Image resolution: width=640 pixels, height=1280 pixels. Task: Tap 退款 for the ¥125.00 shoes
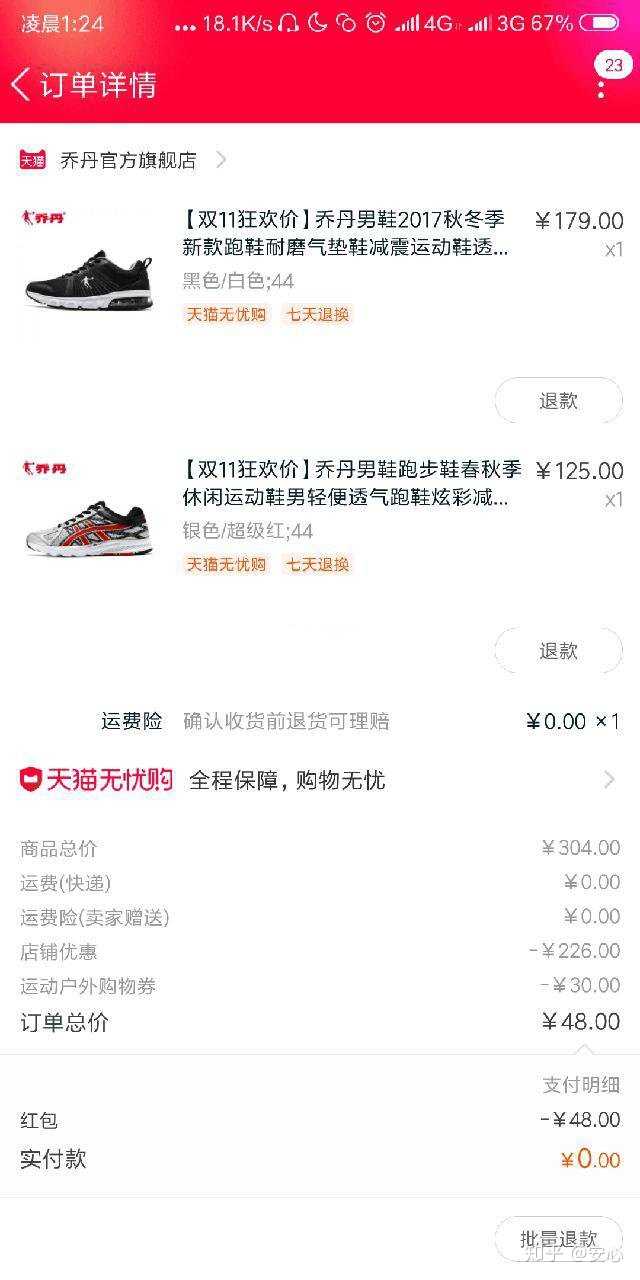558,651
